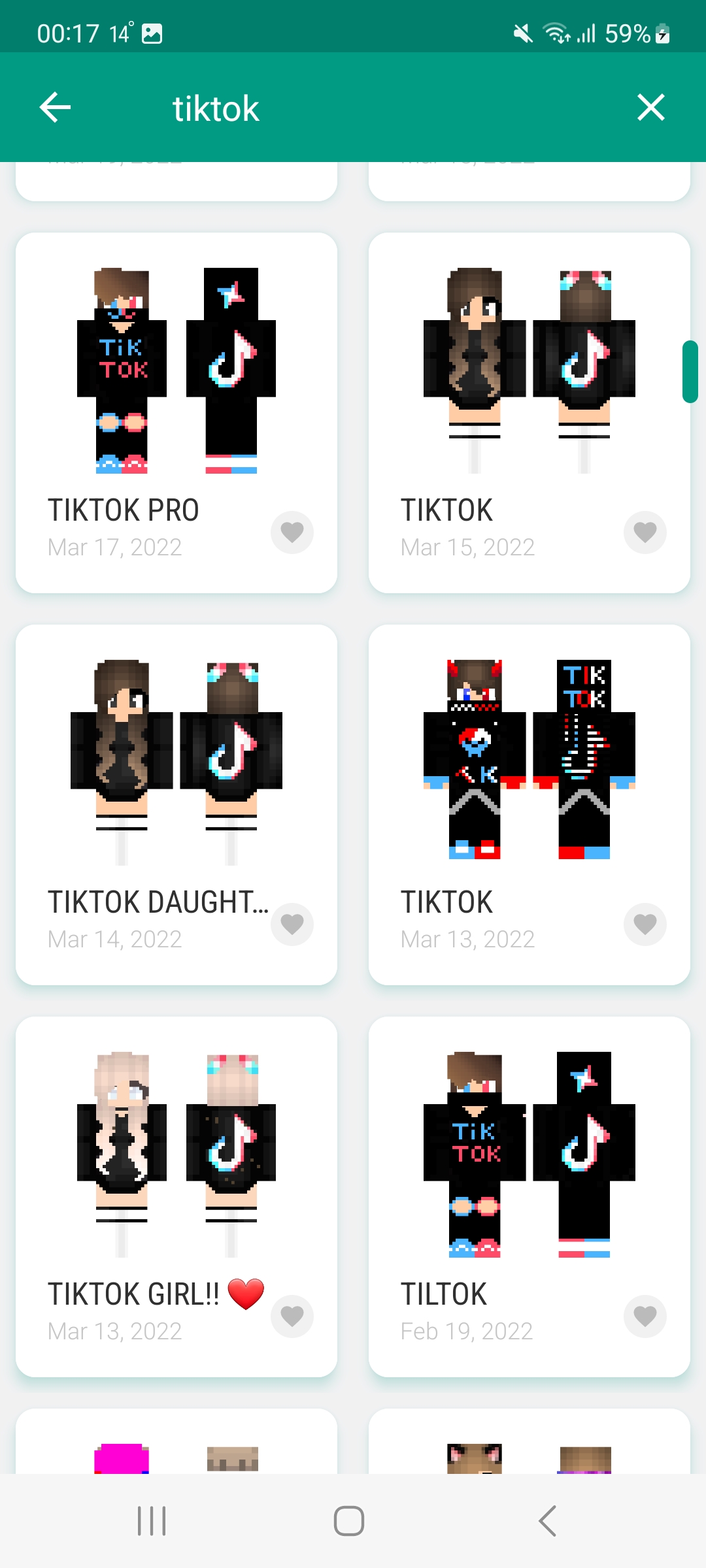
Task: Favorite the TIKTOK skin dated Mar 13
Action: point(645,924)
